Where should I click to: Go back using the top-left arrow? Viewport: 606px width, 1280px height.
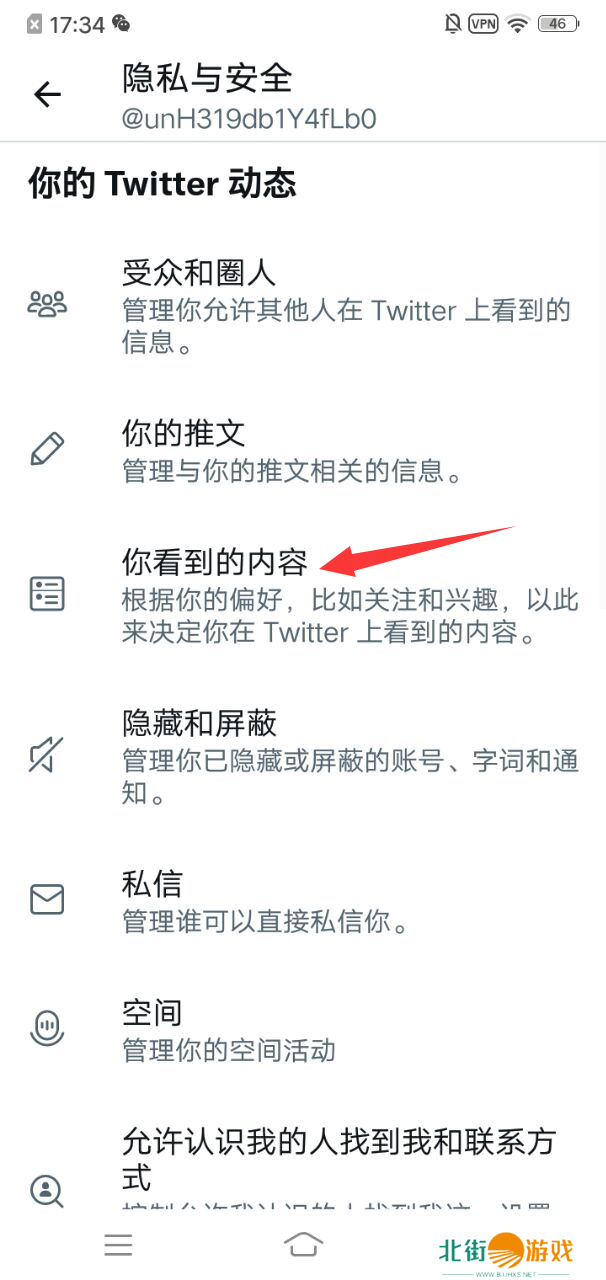[x=47, y=95]
